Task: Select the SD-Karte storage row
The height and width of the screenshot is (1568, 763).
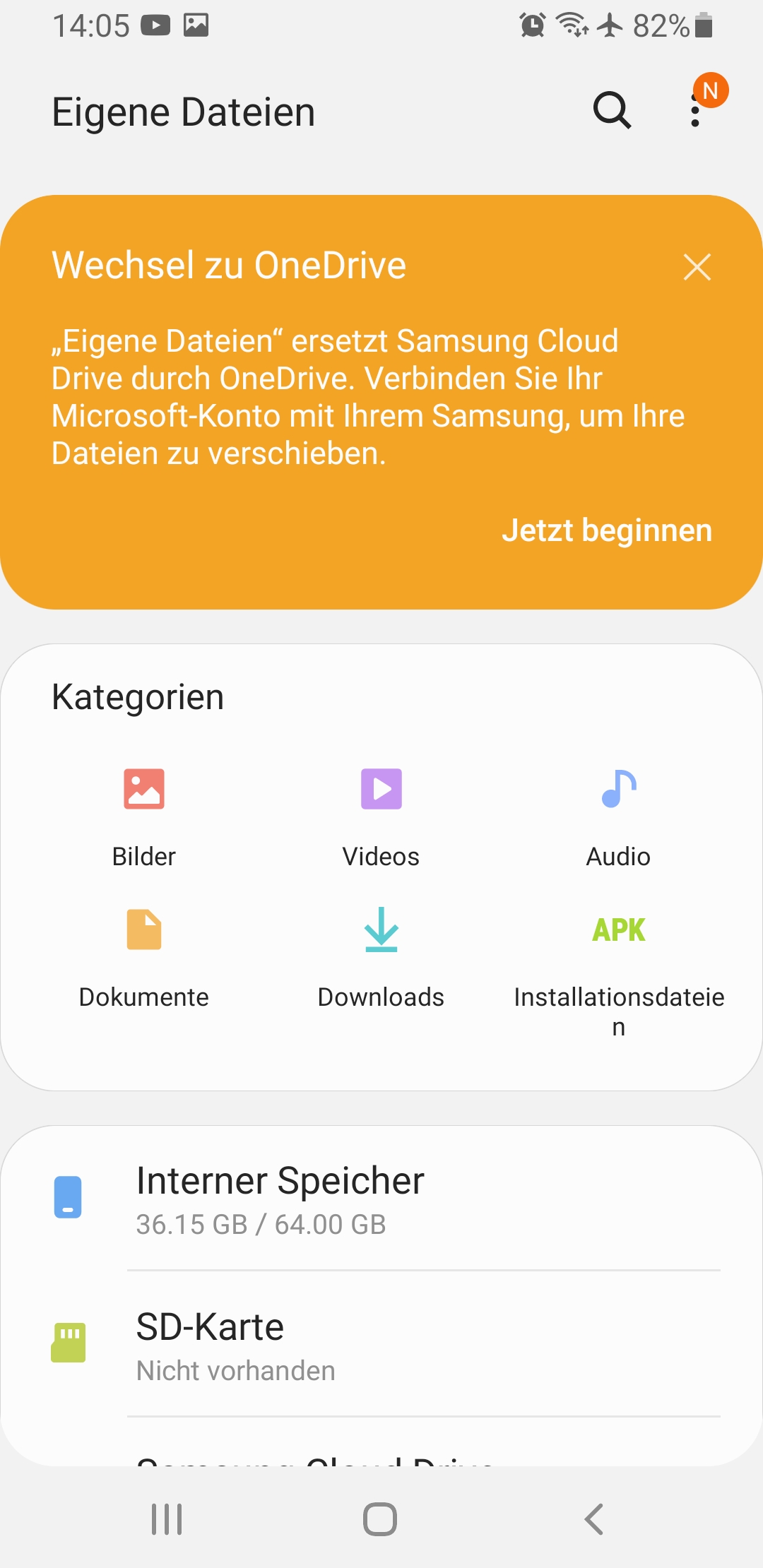Action: (381, 1345)
